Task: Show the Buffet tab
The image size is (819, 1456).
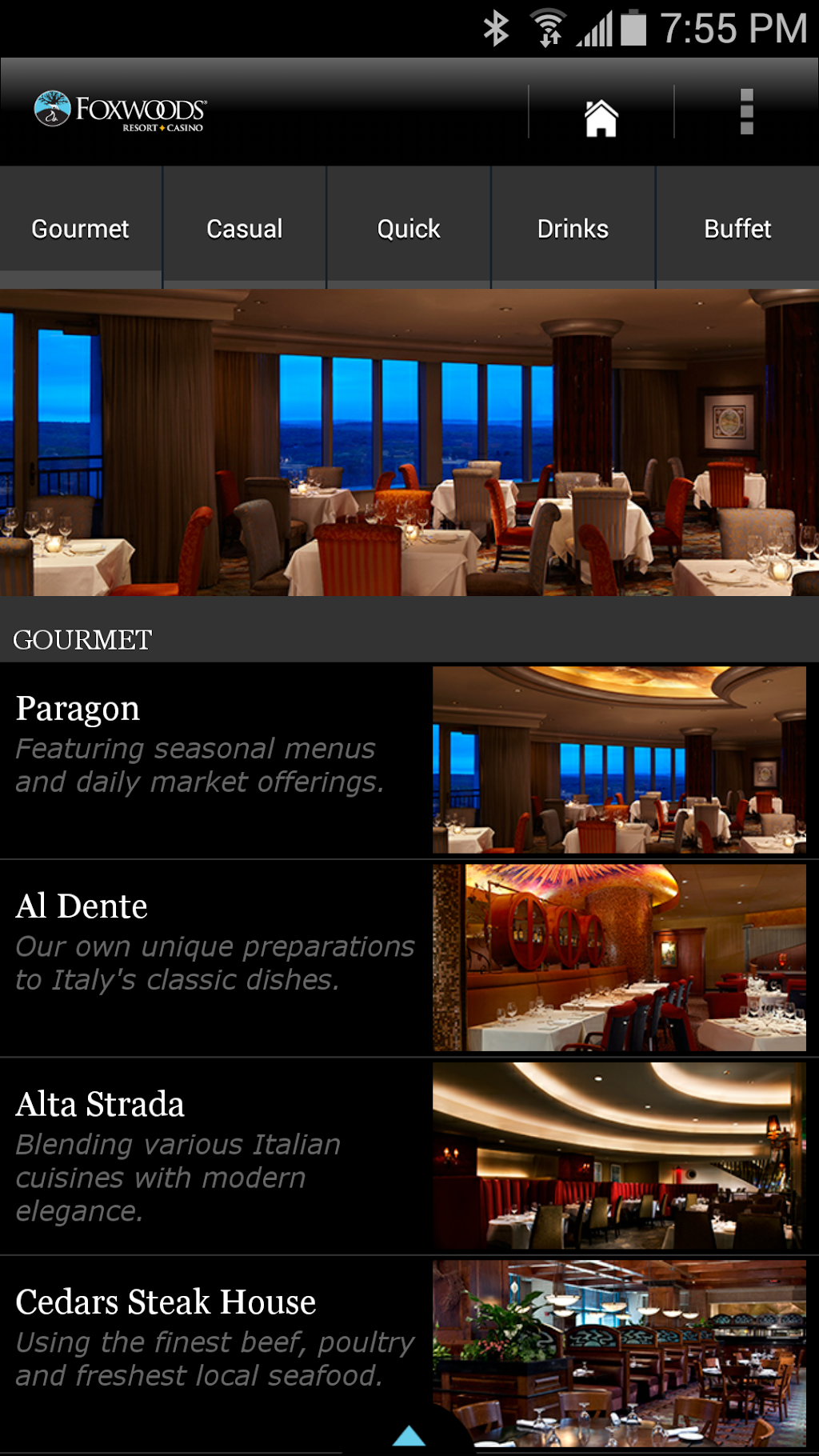Action: [737, 229]
